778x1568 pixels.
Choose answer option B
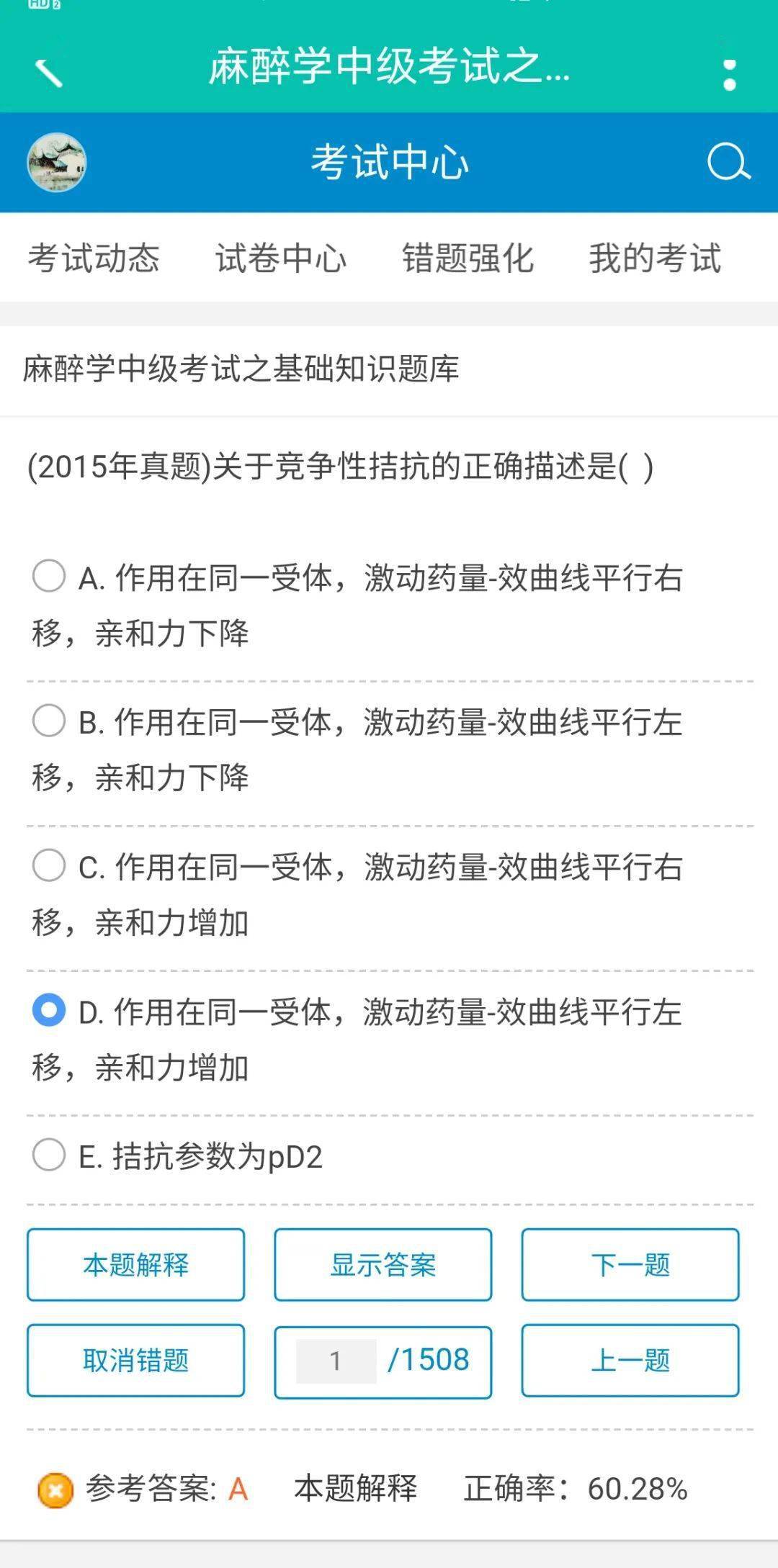(x=49, y=721)
